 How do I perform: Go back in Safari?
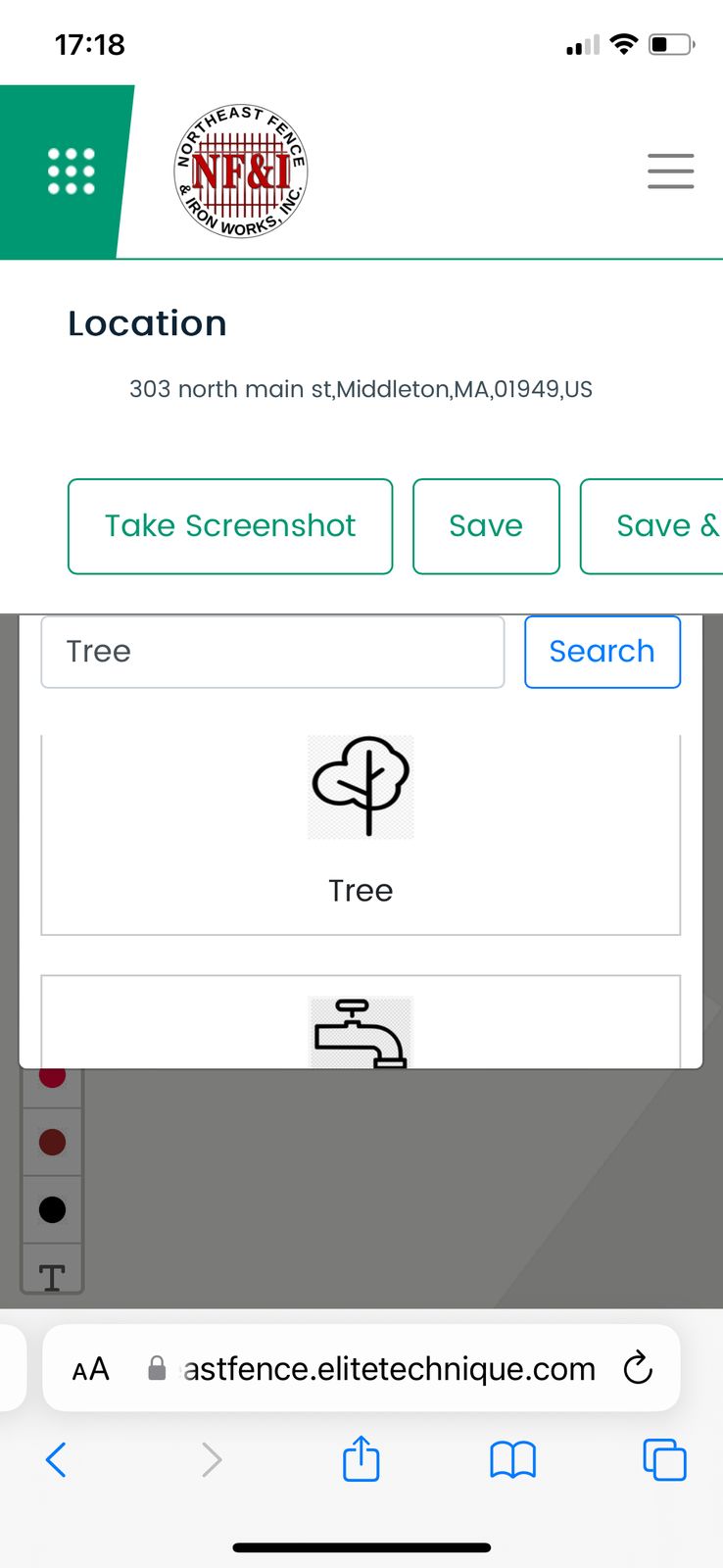tap(57, 1460)
